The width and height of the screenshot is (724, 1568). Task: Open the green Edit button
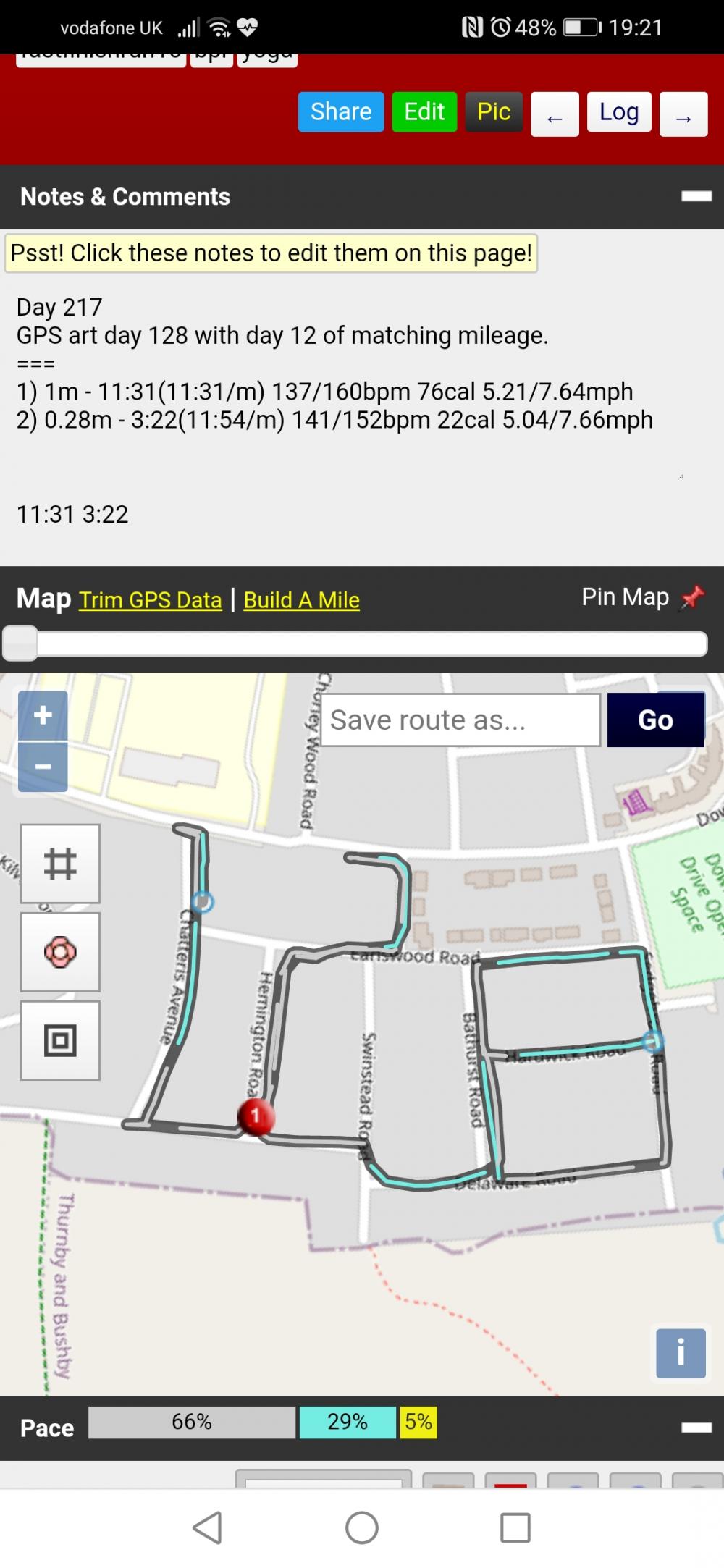(424, 111)
